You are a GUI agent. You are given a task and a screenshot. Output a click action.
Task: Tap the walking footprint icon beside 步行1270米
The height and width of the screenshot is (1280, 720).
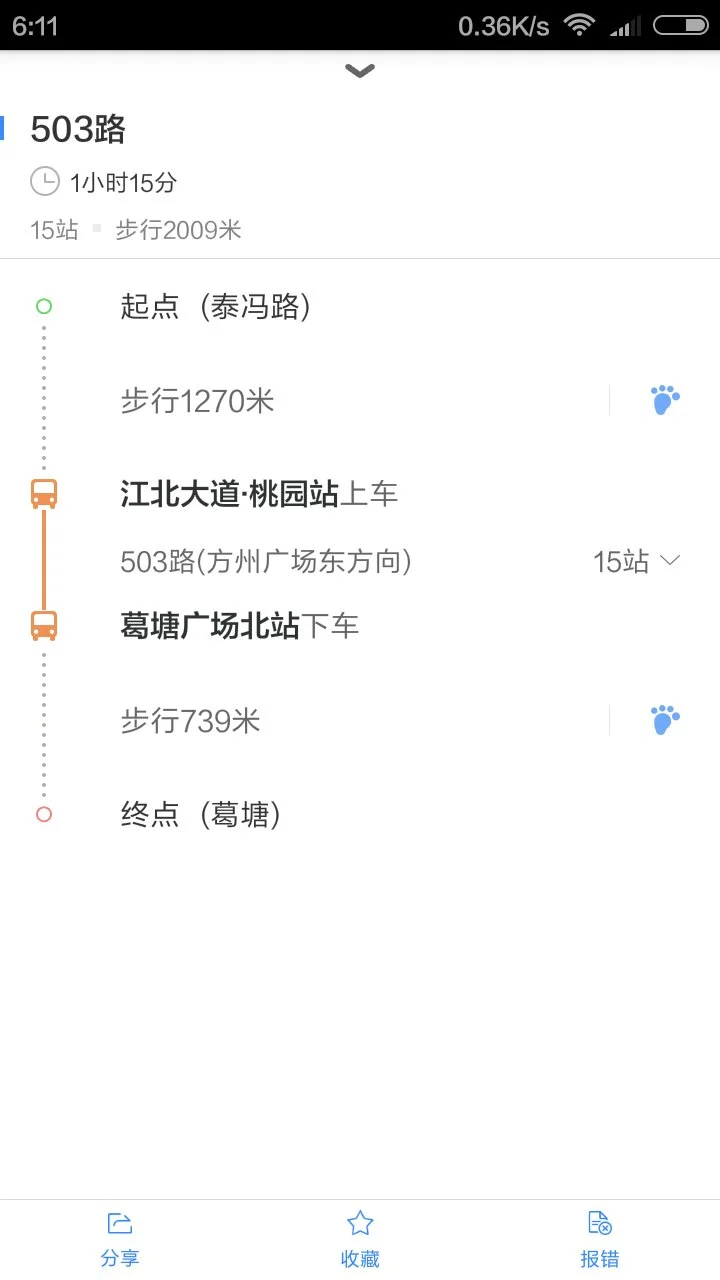coord(663,399)
